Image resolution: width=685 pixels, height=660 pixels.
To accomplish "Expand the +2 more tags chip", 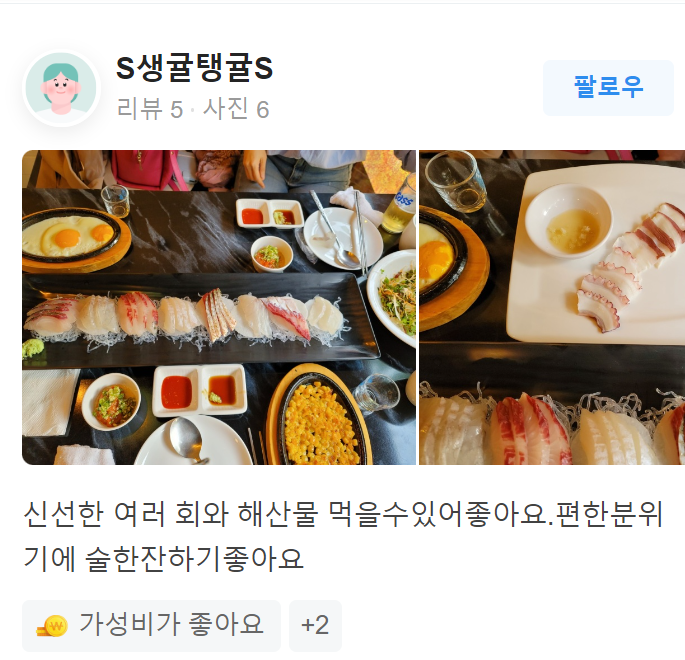I will 315,626.
